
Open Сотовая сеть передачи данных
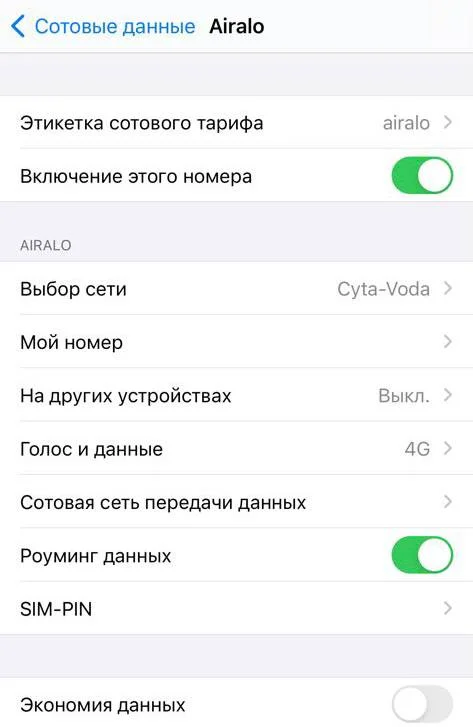click(236, 502)
